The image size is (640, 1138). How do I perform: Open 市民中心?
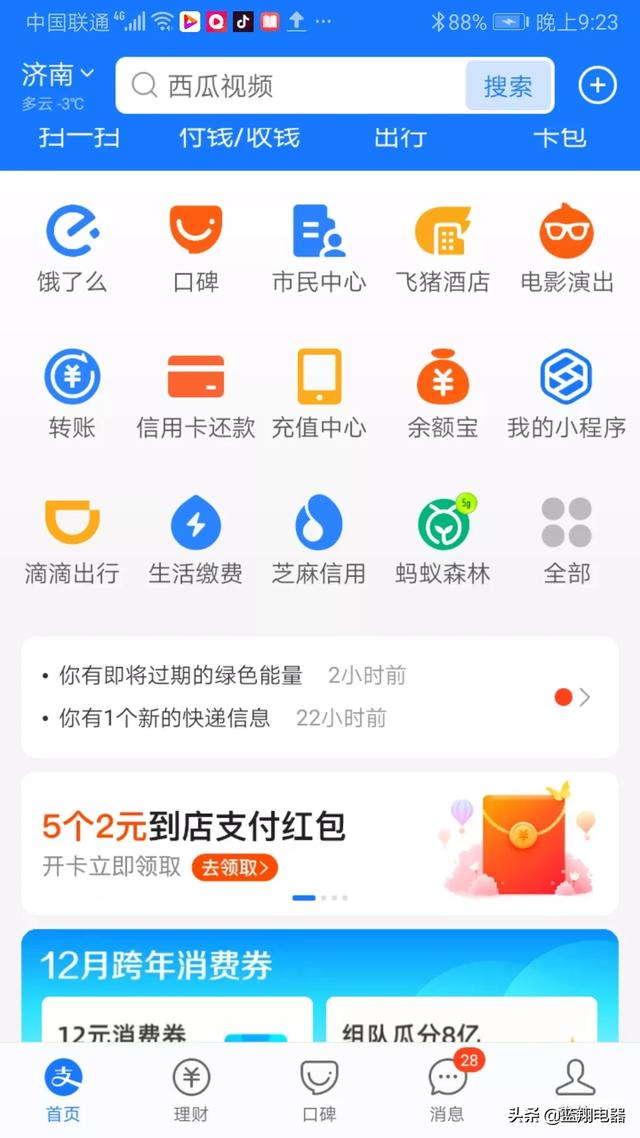pos(319,249)
